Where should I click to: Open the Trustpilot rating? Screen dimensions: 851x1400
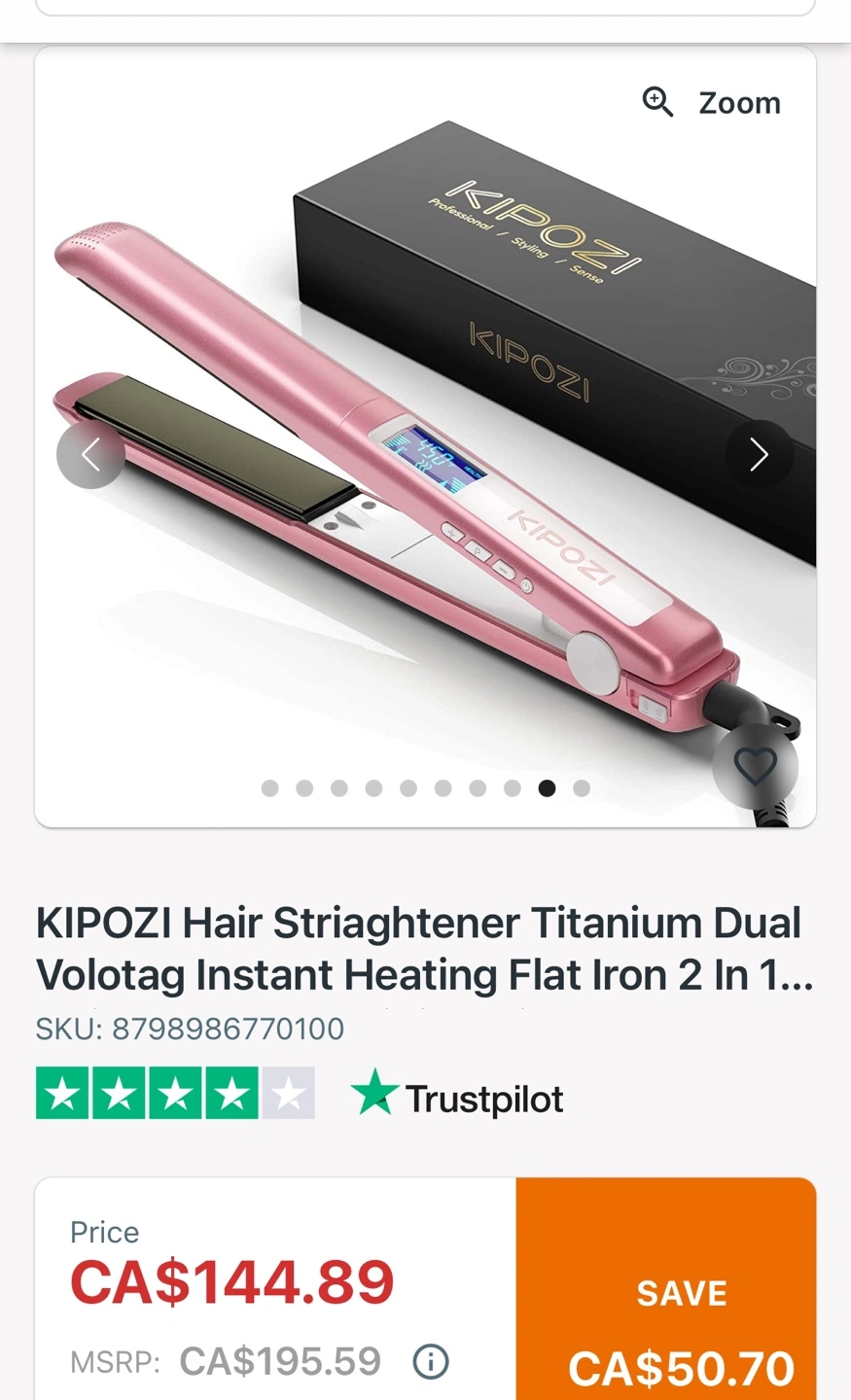click(x=300, y=1094)
